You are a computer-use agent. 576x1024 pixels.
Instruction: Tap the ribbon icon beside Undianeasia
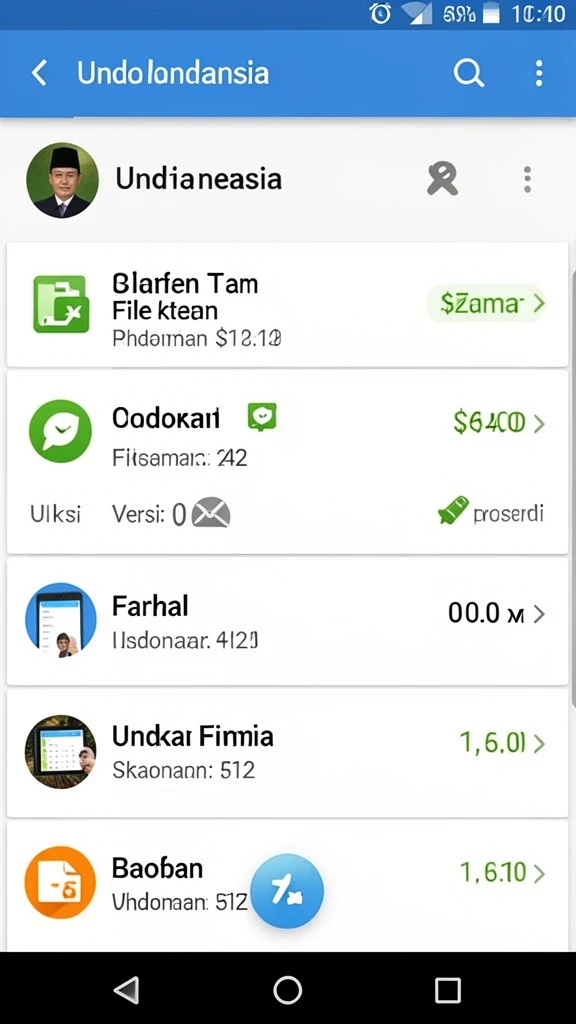[443, 179]
